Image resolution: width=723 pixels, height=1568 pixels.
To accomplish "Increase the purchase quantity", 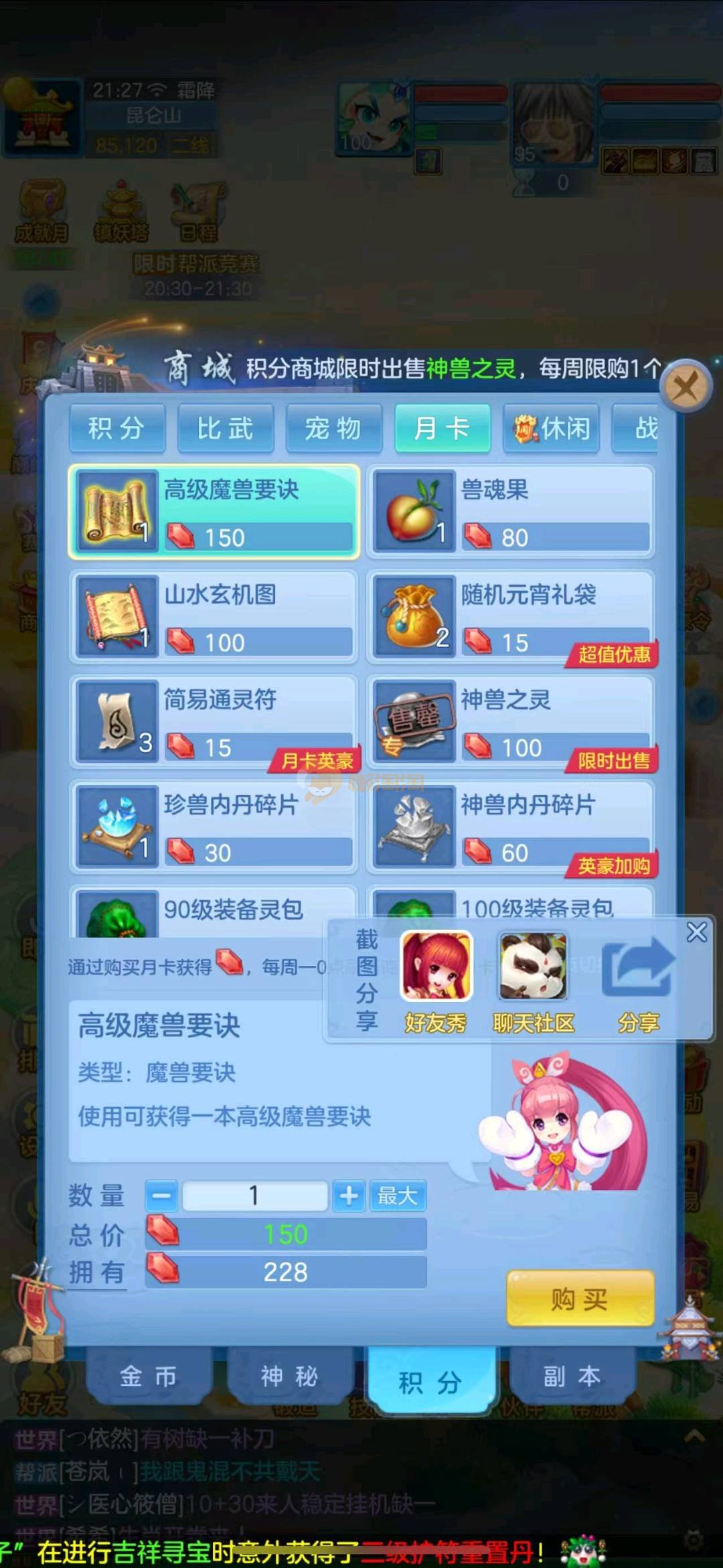I will tap(349, 1196).
